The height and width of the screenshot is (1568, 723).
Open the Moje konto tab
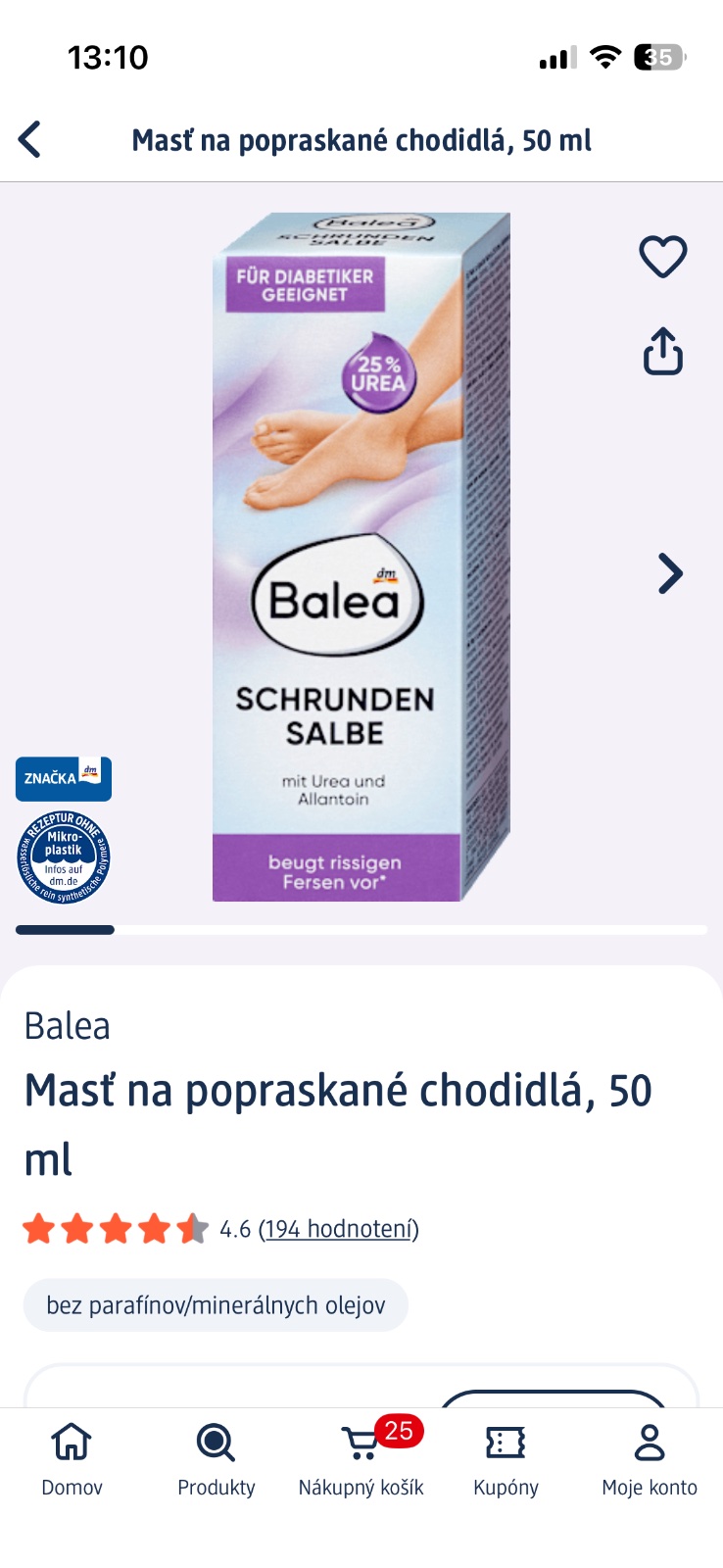click(650, 1460)
